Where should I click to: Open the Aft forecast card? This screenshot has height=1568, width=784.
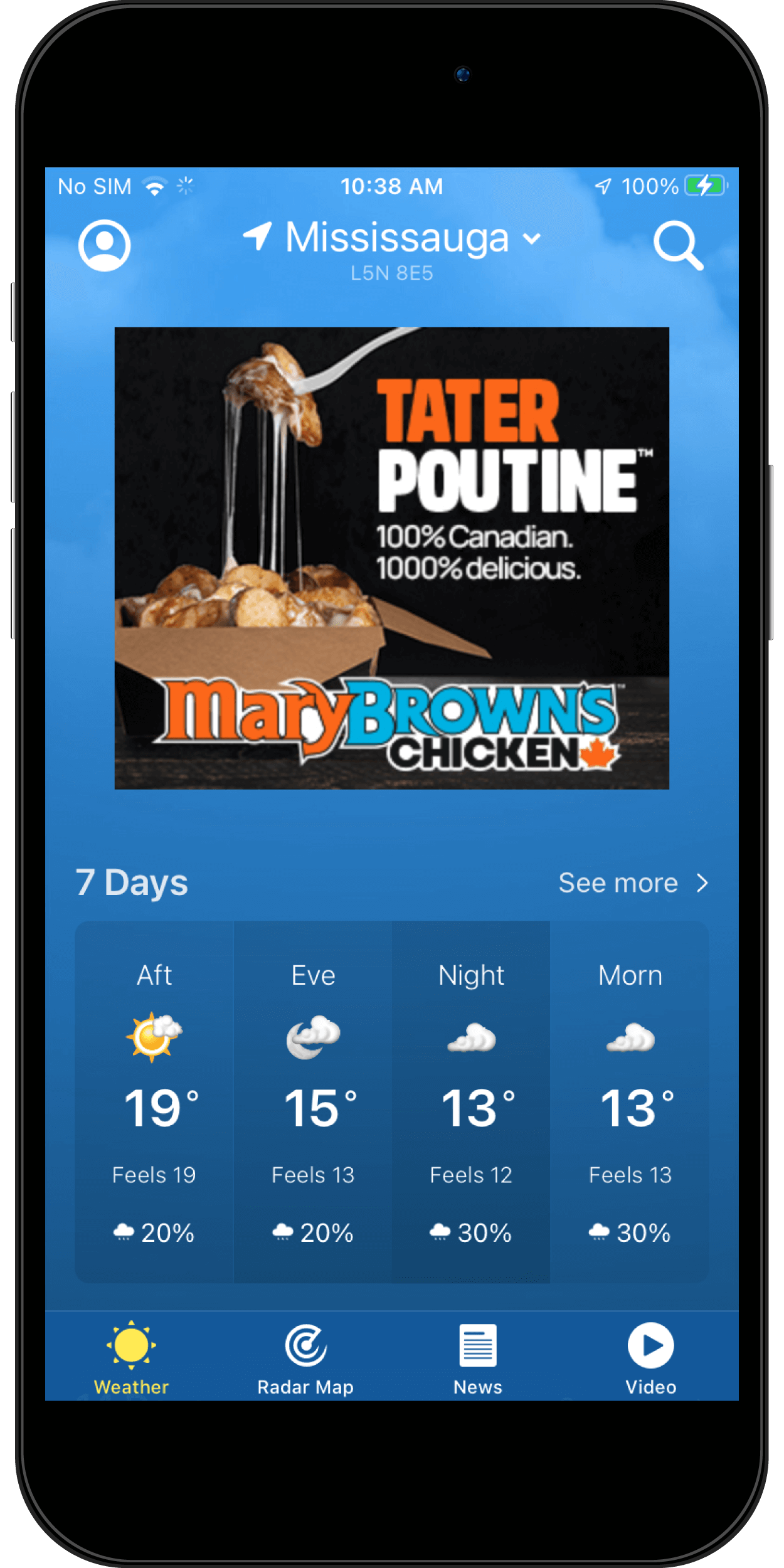click(x=154, y=1101)
